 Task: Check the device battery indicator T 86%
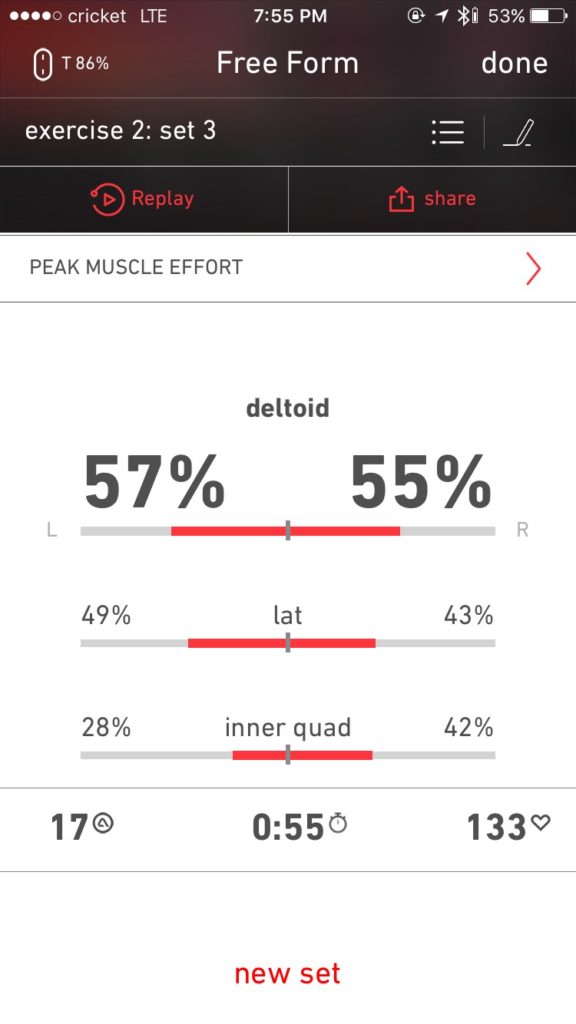pos(71,64)
